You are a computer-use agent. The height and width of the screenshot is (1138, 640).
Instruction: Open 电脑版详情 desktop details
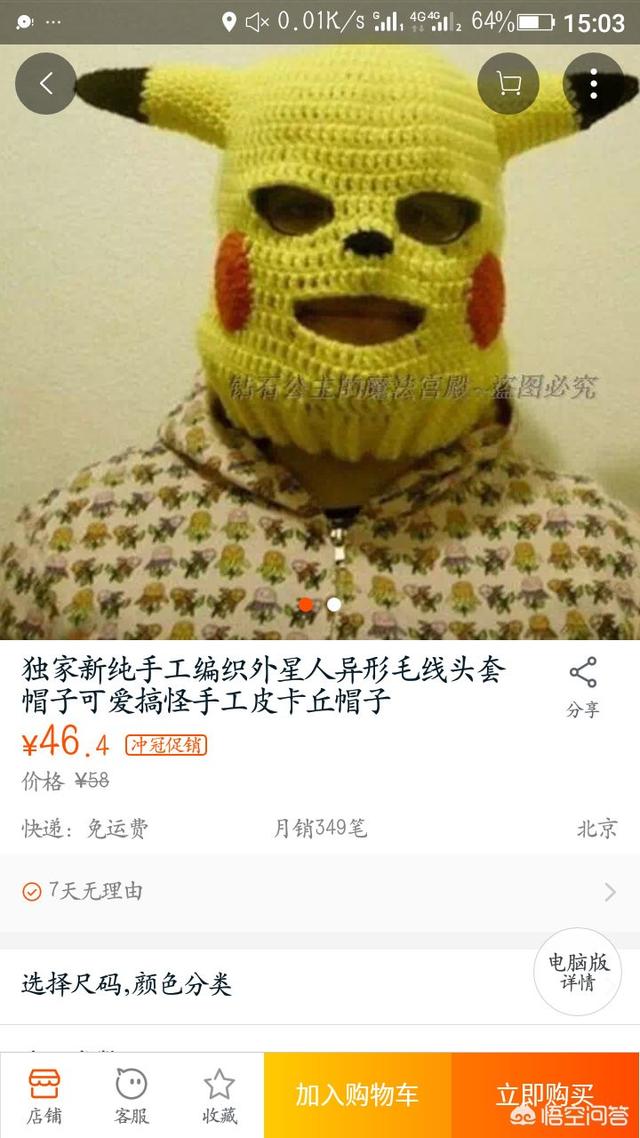click(578, 972)
